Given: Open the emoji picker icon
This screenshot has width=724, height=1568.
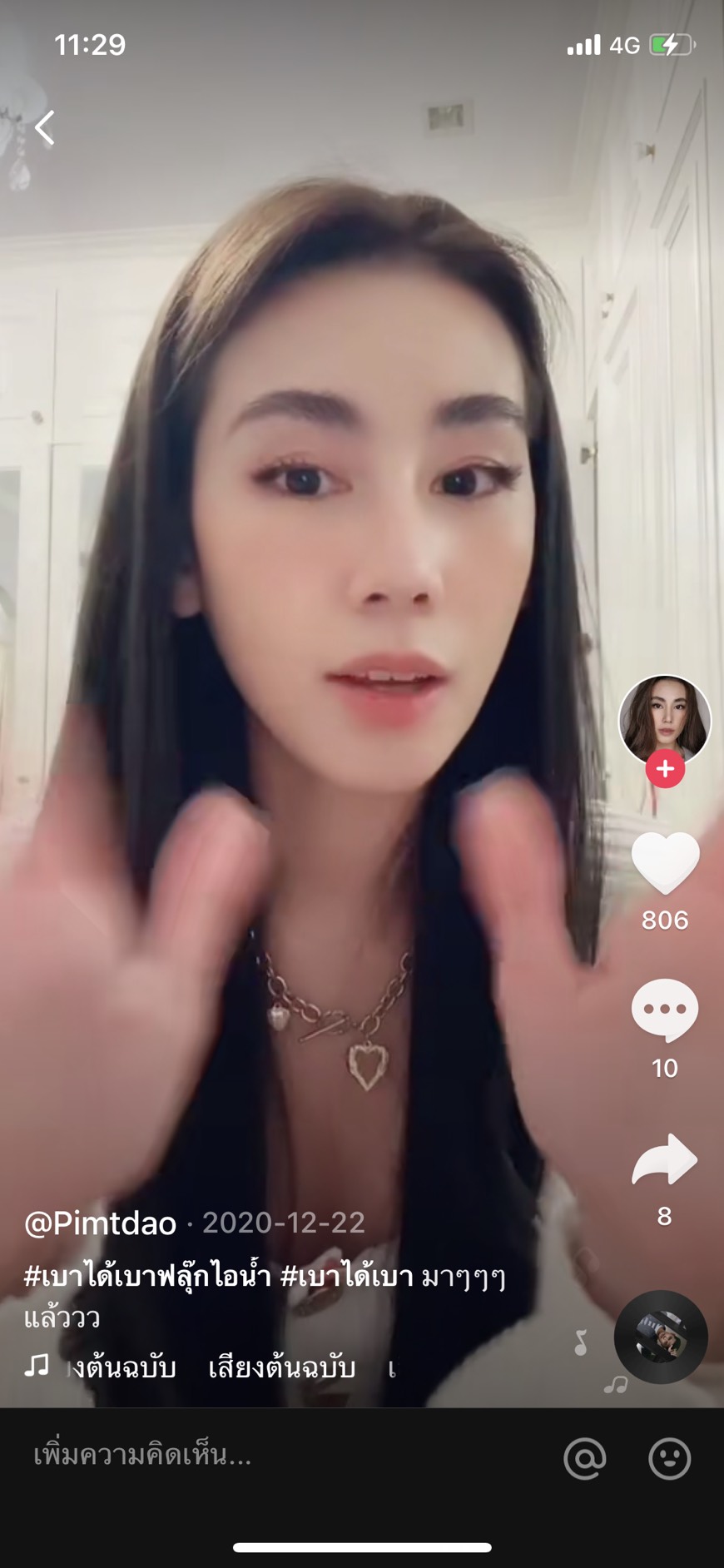Looking at the screenshot, I should [x=669, y=1457].
